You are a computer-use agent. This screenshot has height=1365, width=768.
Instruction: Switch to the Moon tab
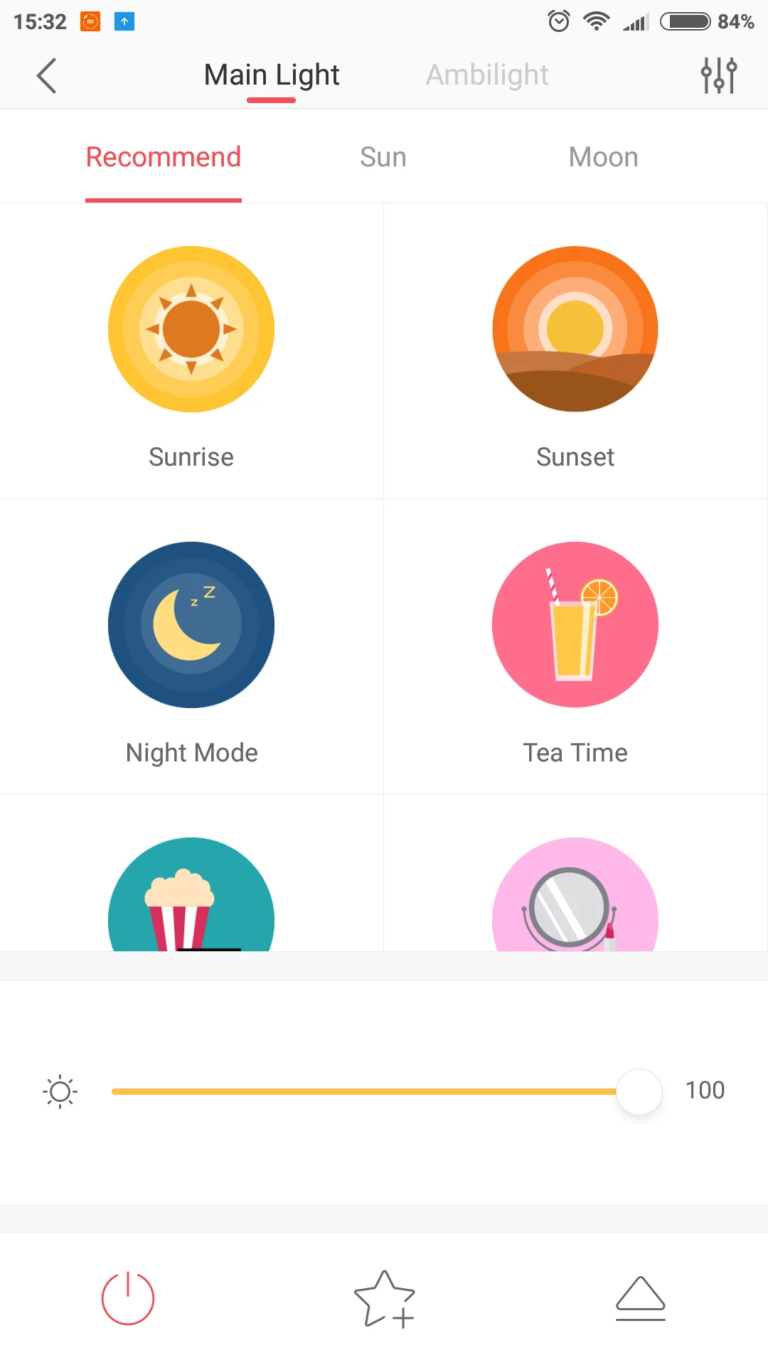pyautogui.click(x=603, y=156)
